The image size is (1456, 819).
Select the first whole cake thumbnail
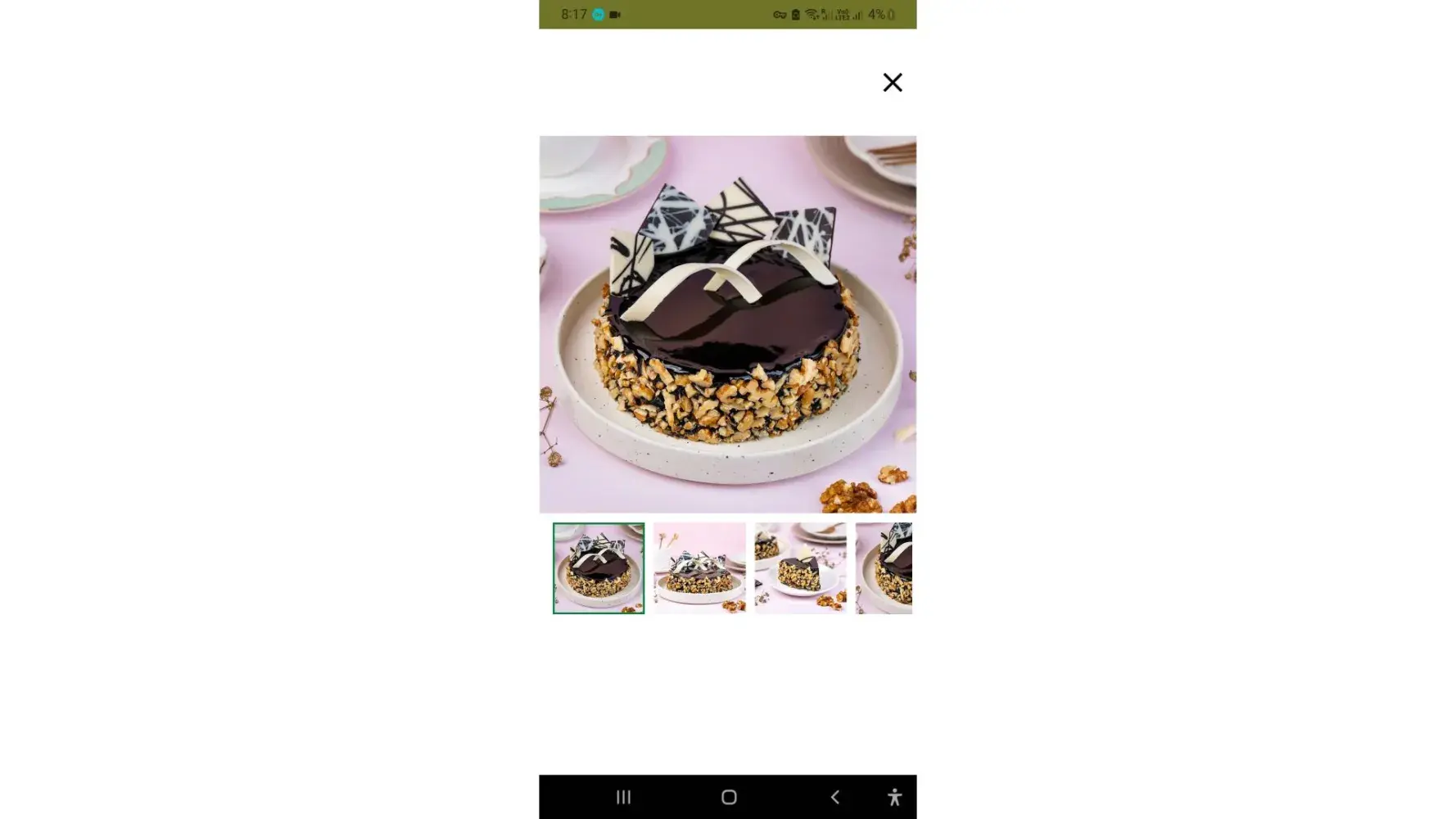point(598,568)
